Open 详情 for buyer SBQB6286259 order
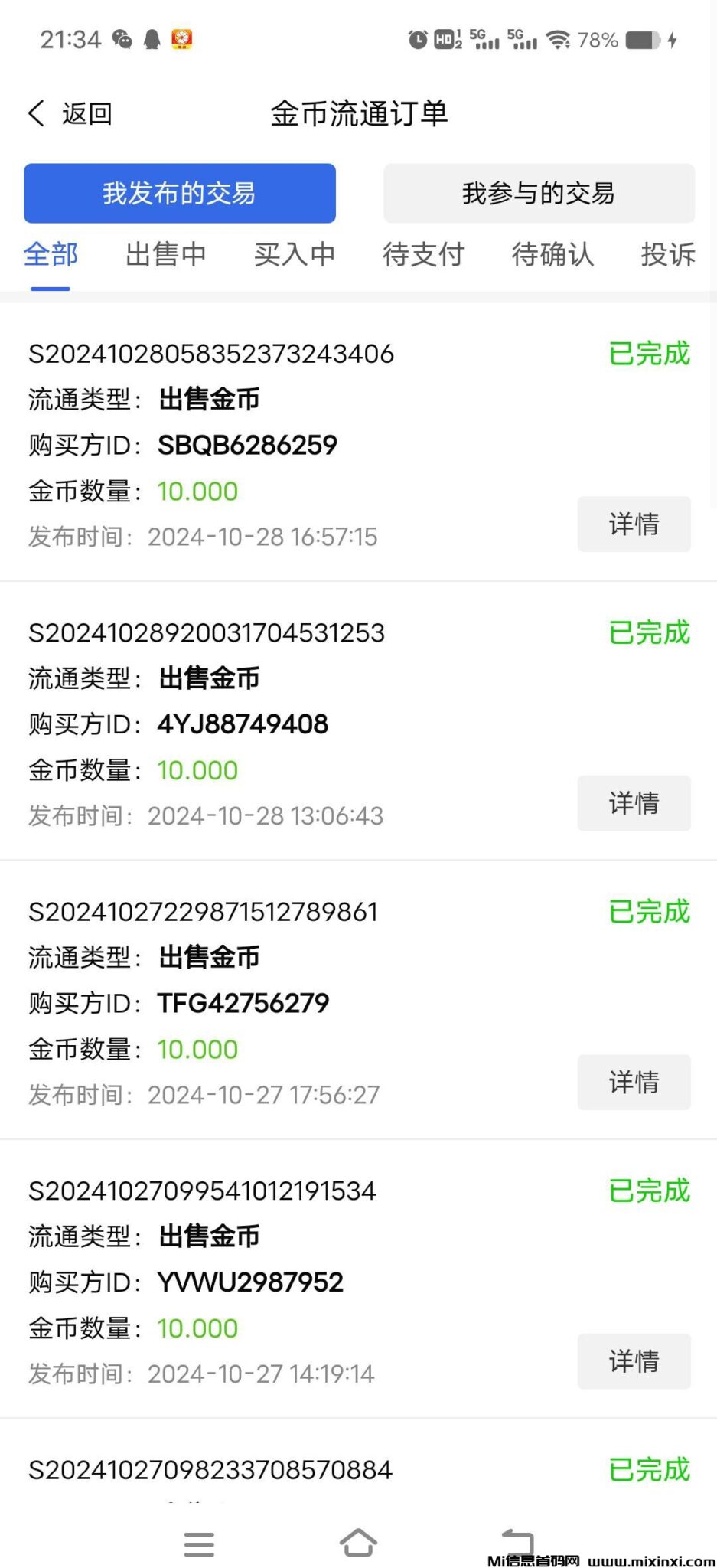The height and width of the screenshot is (1568, 717). [x=634, y=524]
